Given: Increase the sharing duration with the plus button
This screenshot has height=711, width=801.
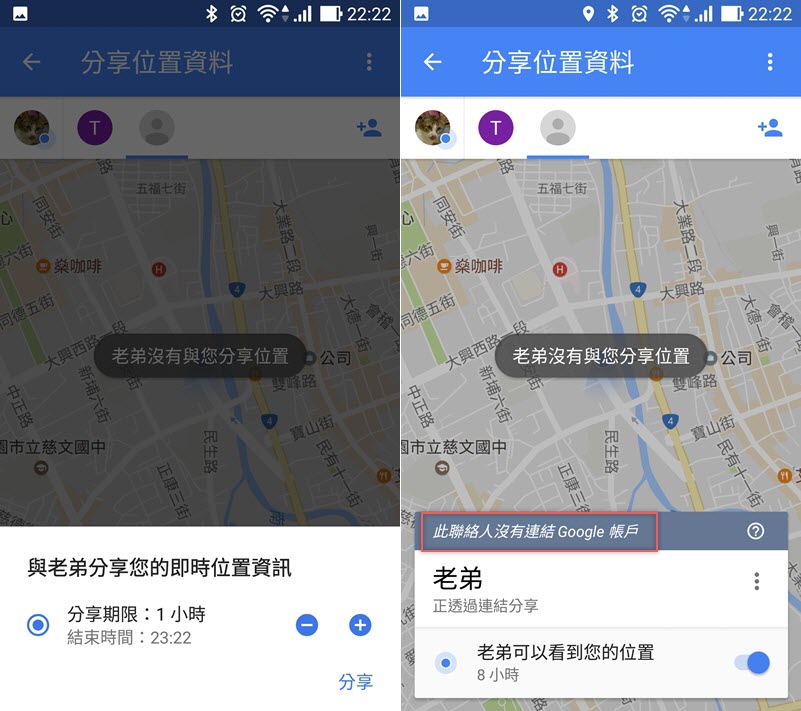Looking at the screenshot, I should [x=360, y=626].
